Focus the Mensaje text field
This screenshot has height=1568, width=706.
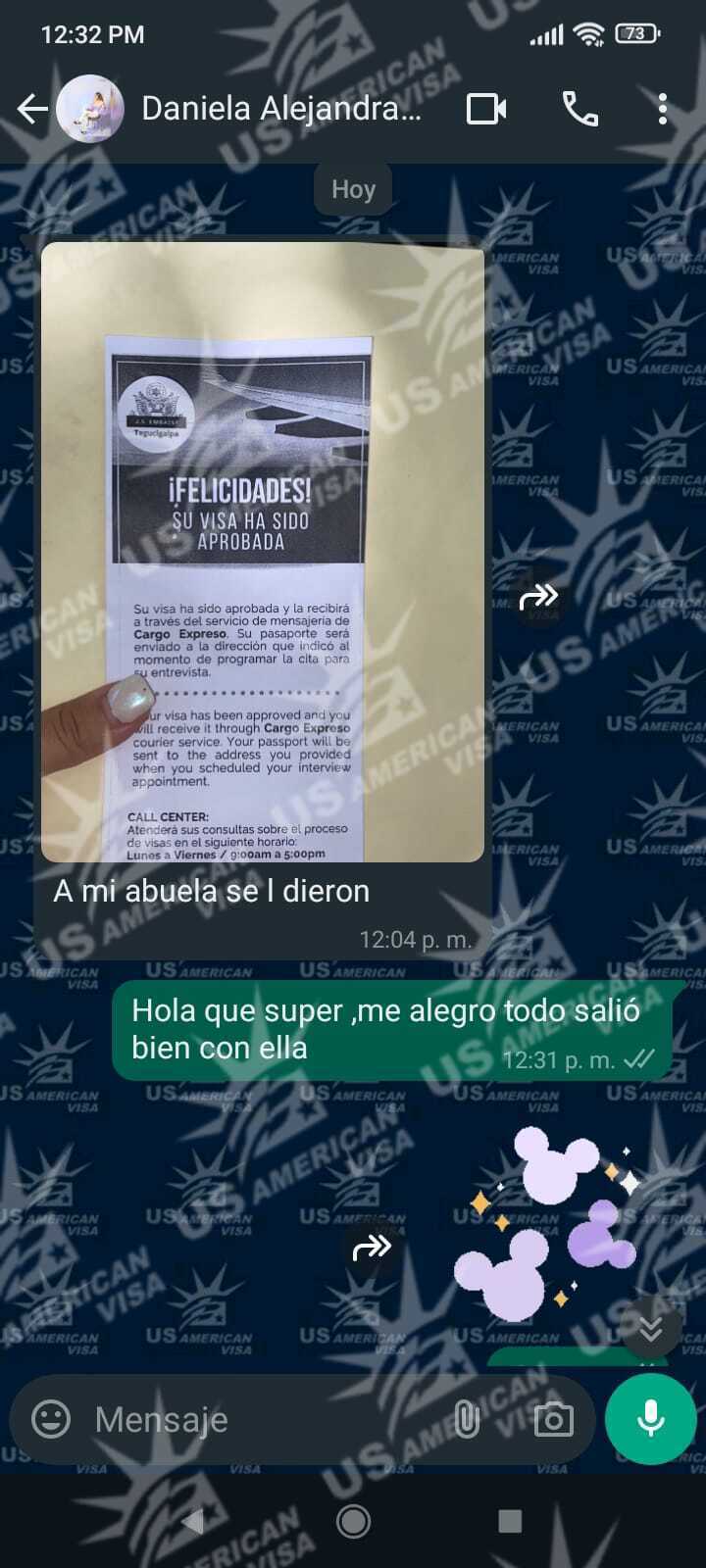click(265, 1419)
